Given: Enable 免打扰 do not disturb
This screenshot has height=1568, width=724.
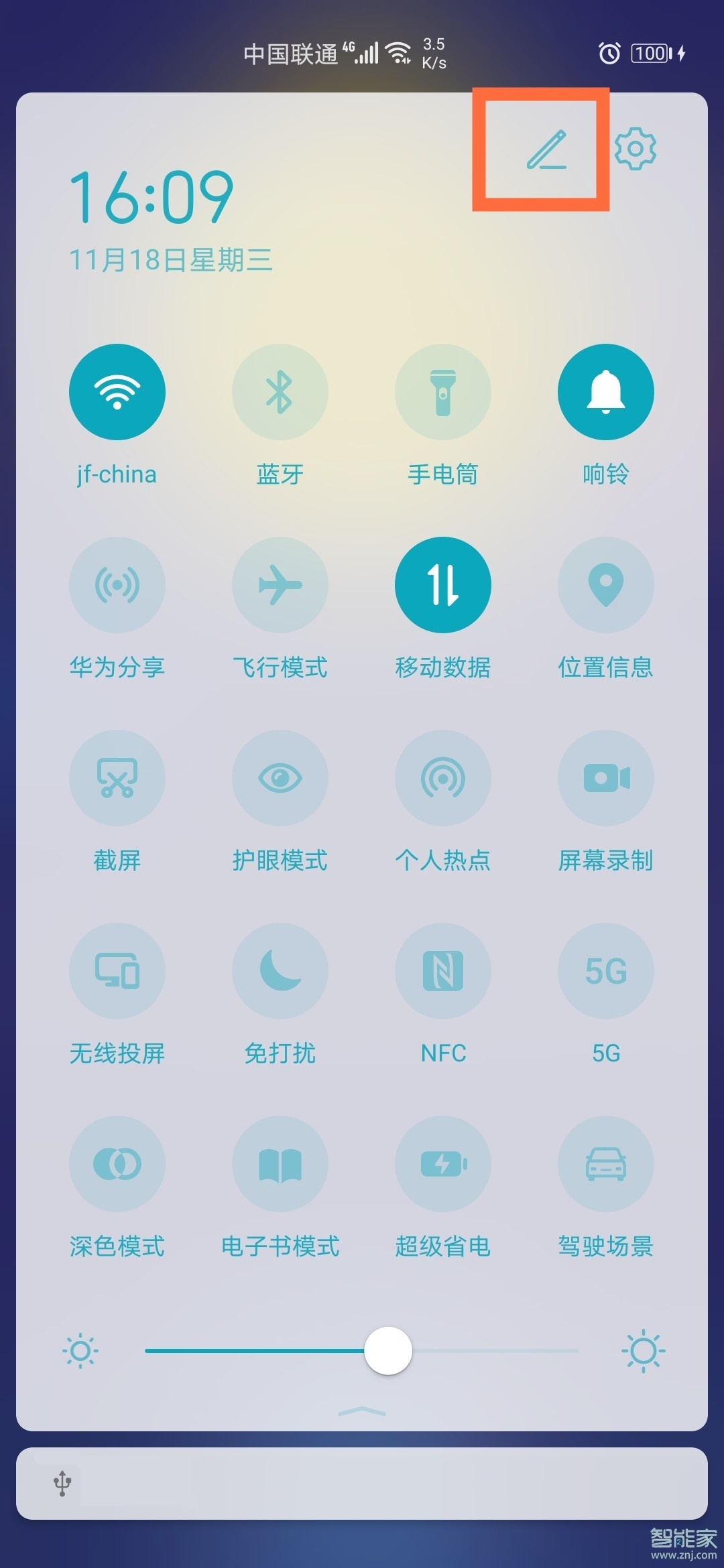Looking at the screenshot, I should tap(280, 970).
